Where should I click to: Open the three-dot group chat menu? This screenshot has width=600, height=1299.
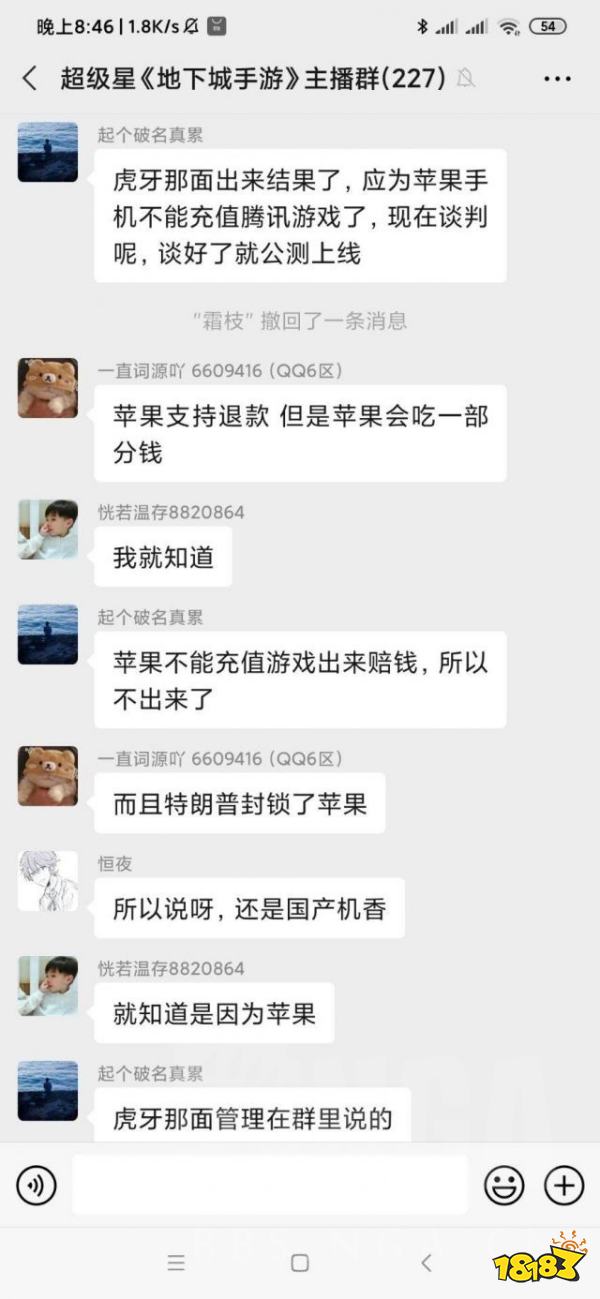[558, 79]
